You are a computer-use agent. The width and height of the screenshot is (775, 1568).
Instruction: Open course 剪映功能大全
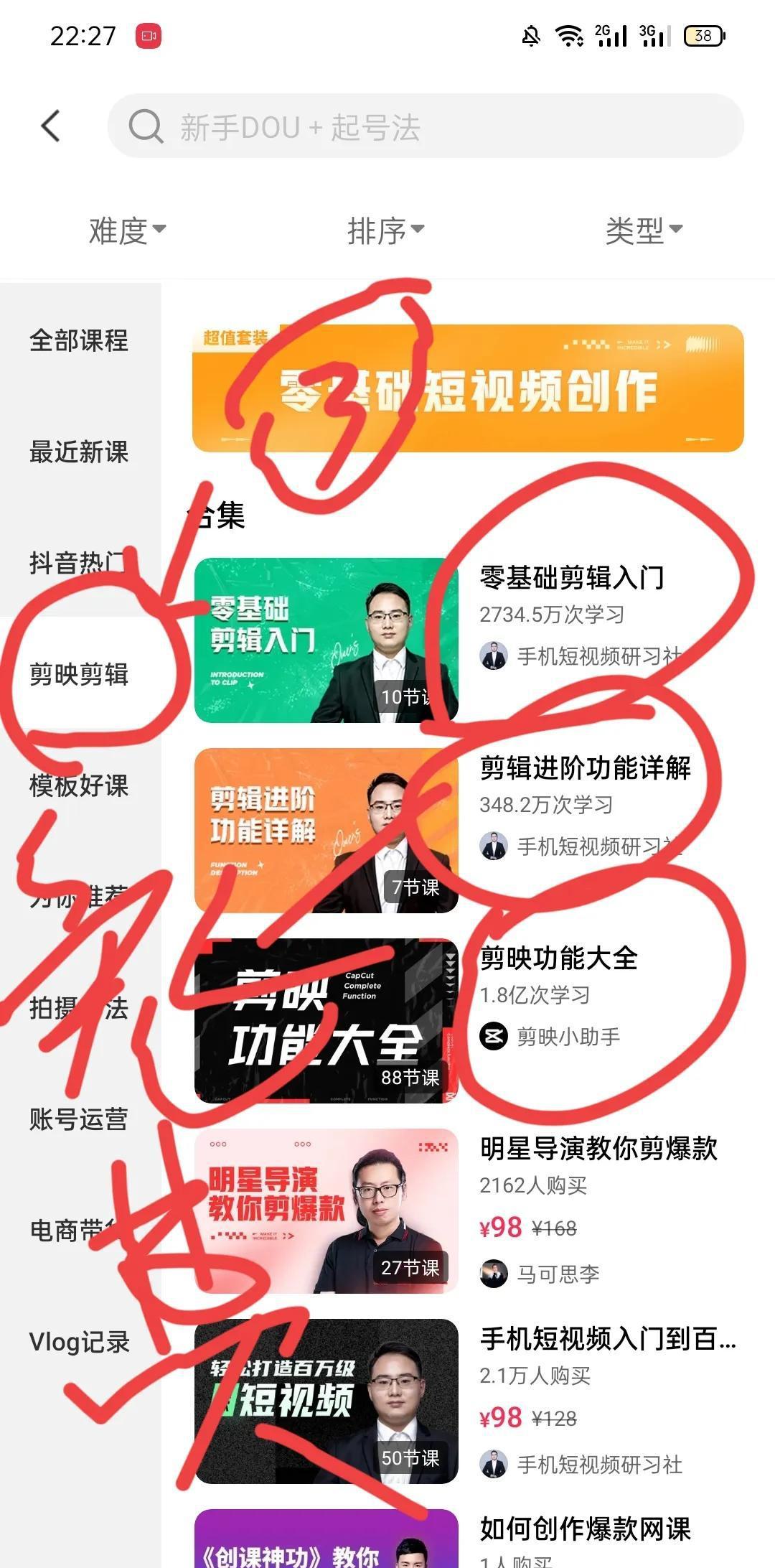click(x=558, y=958)
